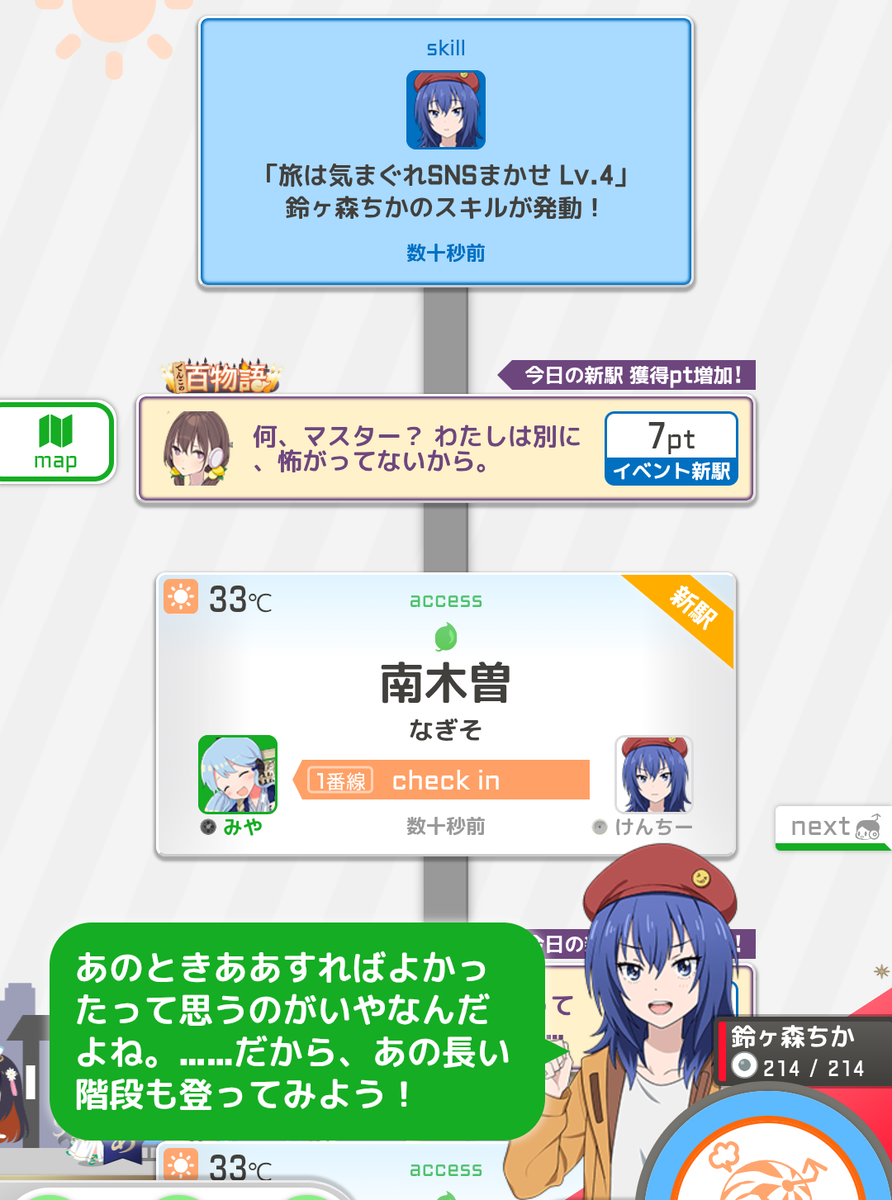Tap the next button
This screenshot has height=1200, width=892.
tap(833, 828)
